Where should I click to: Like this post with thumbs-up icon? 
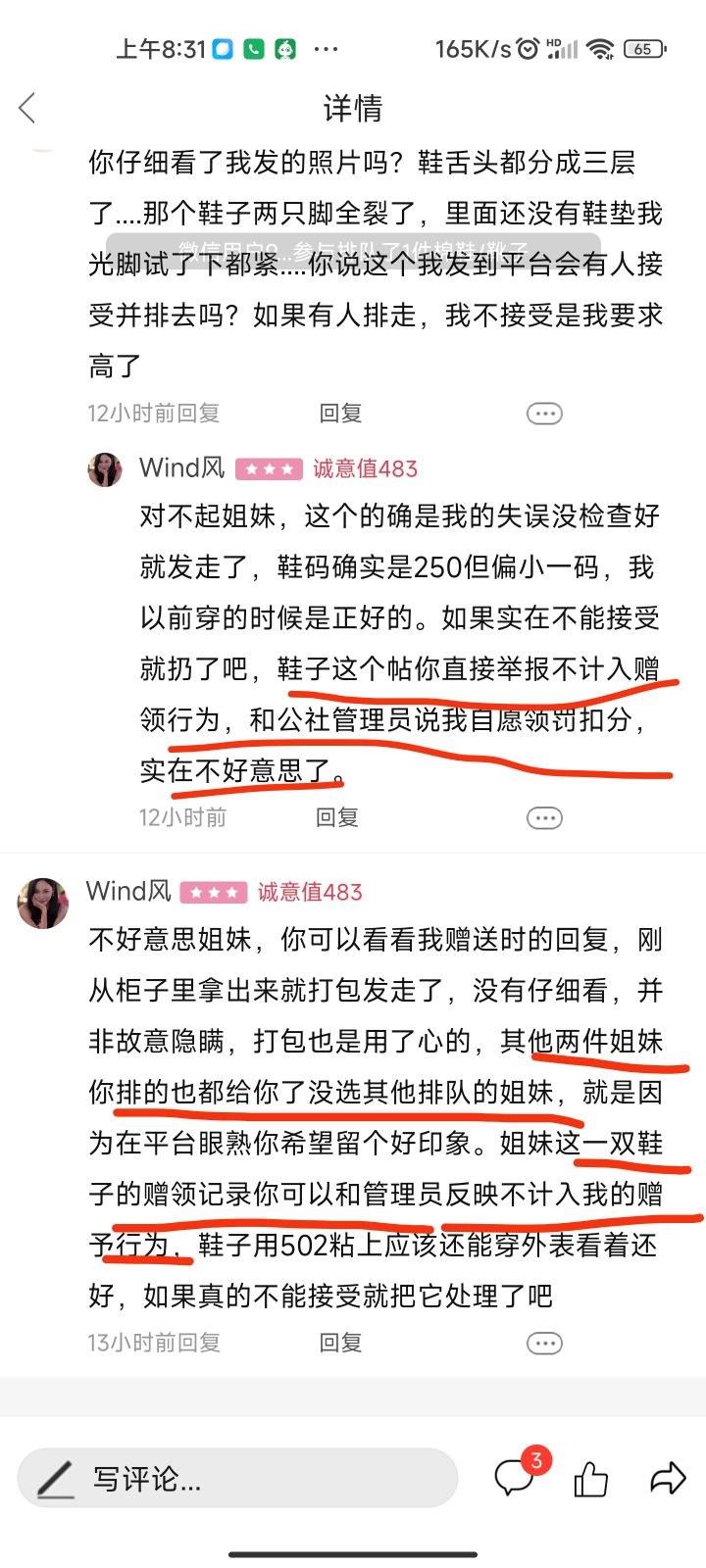(590, 1478)
